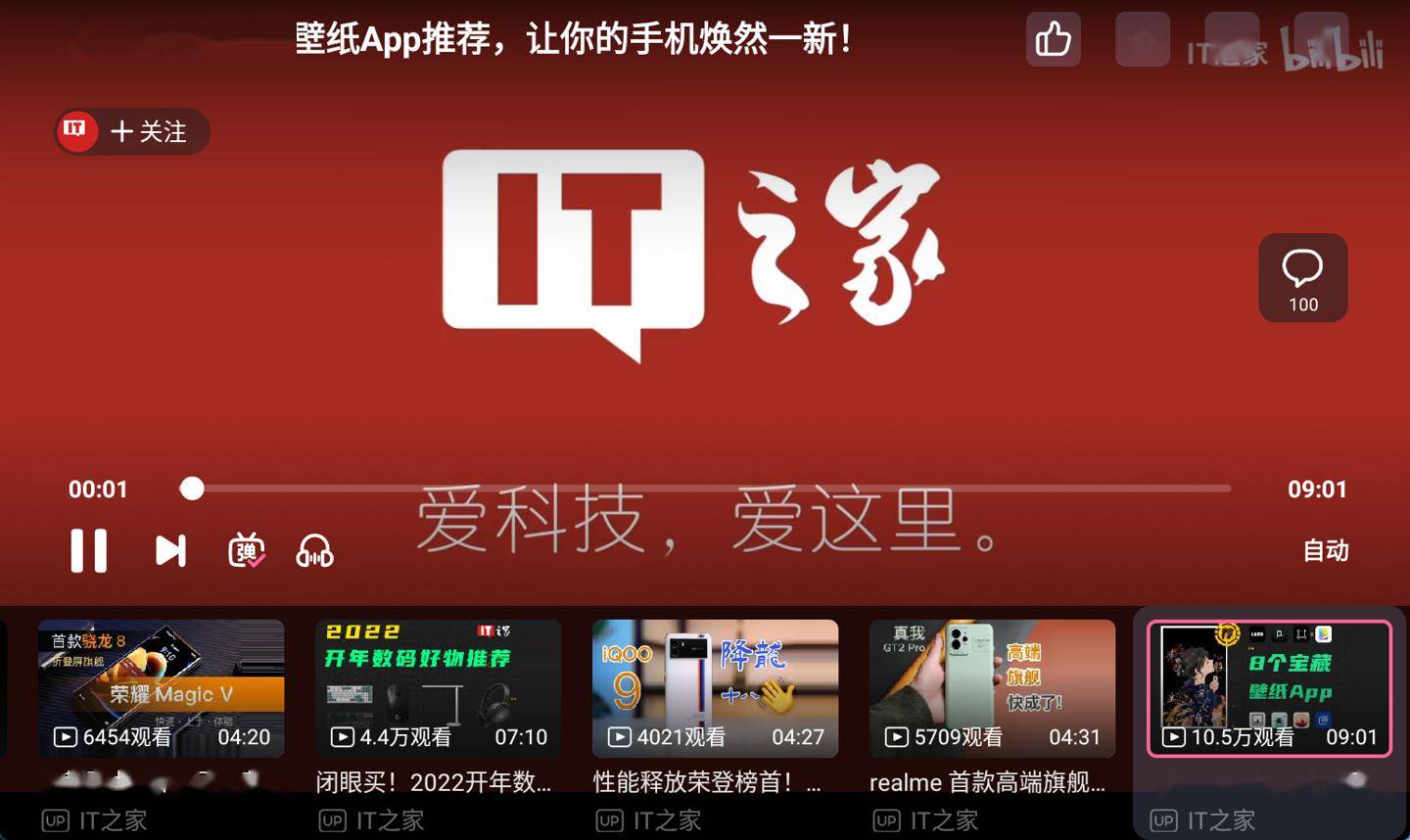Toggle the danmaku bullet comments
1410x840 pixels.
[246, 550]
